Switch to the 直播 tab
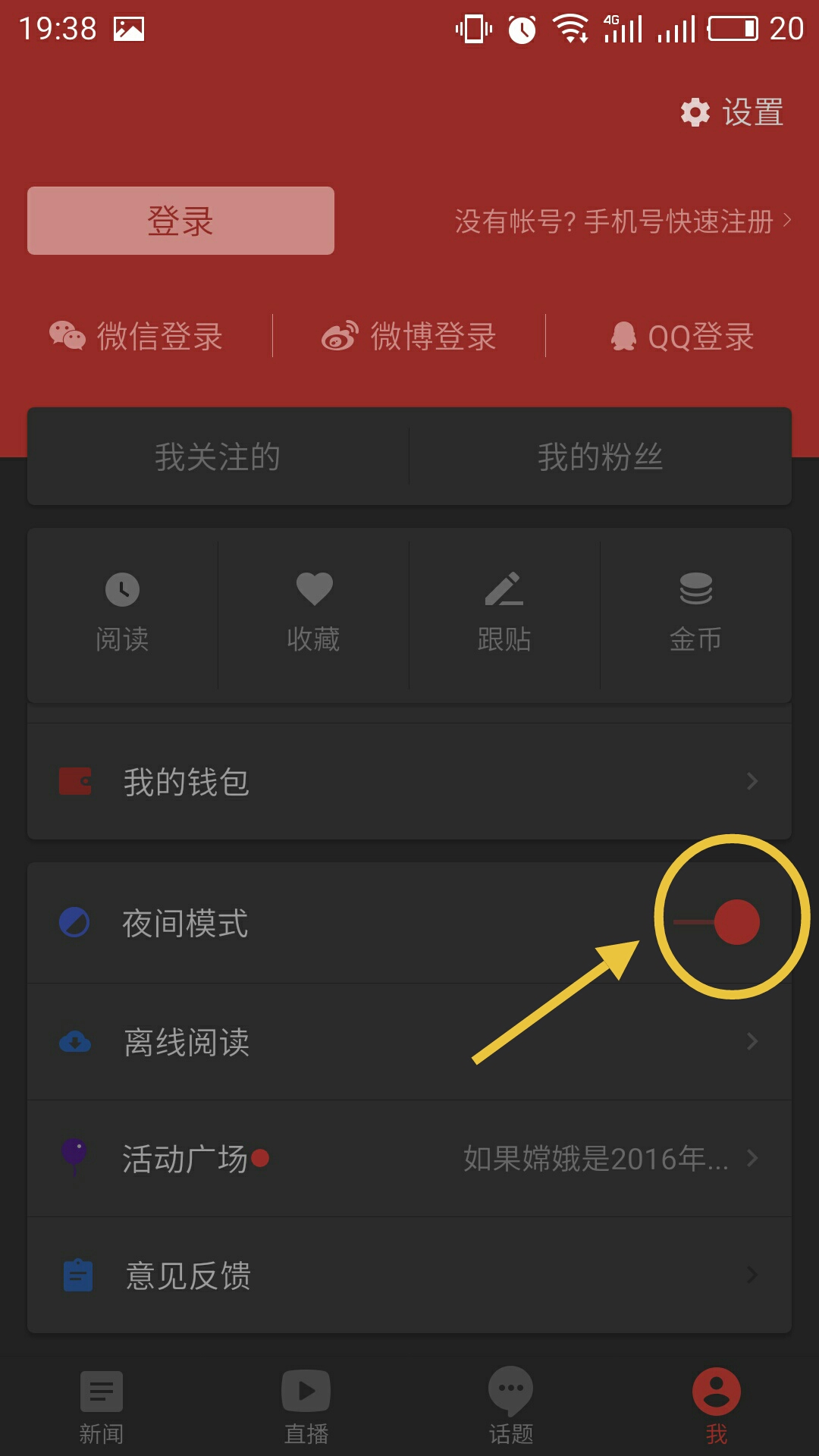This screenshot has width=819, height=1456. tap(306, 1407)
